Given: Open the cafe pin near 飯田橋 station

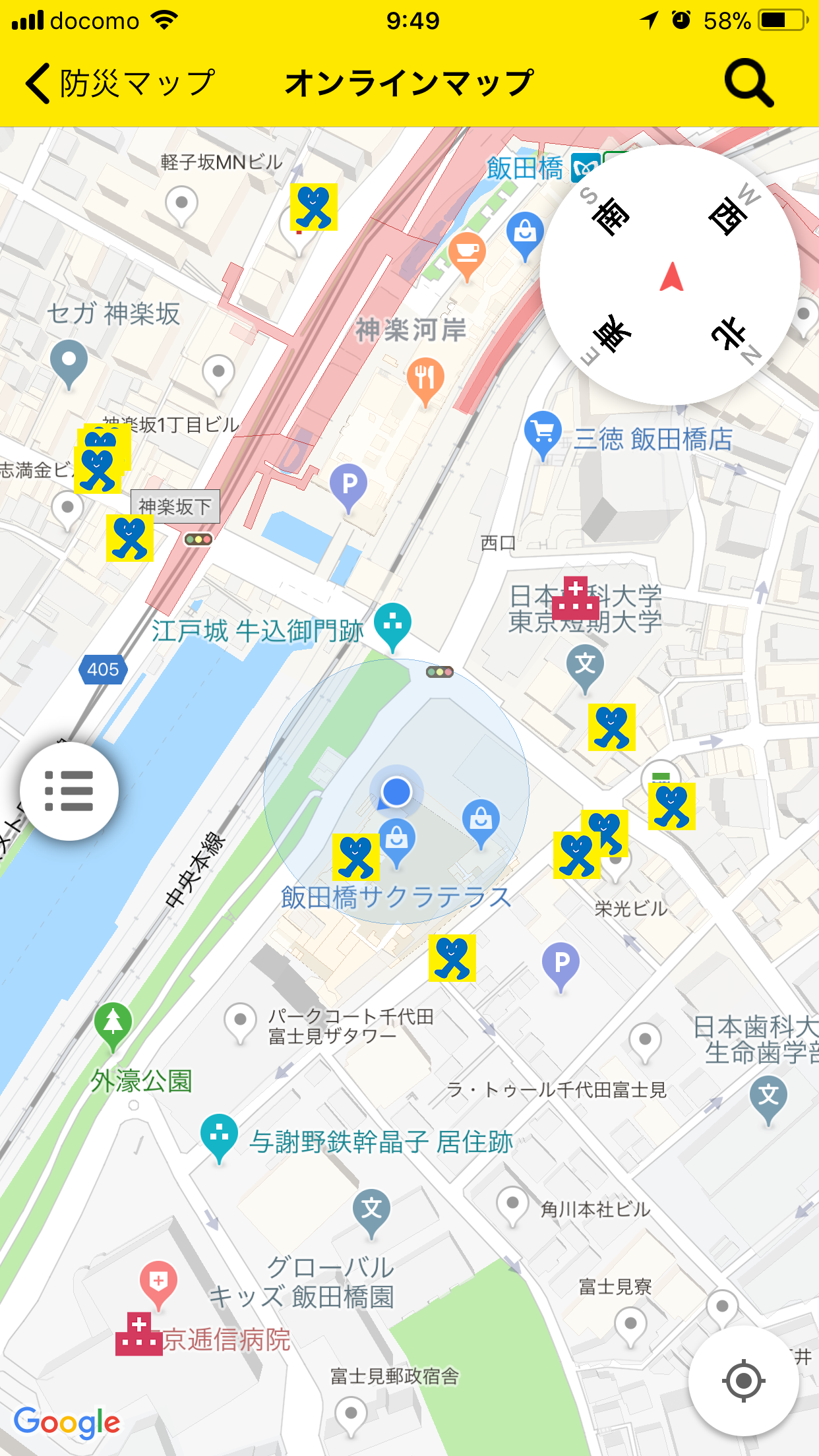Looking at the screenshot, I should pyautogui.click(x=467, y=253).
